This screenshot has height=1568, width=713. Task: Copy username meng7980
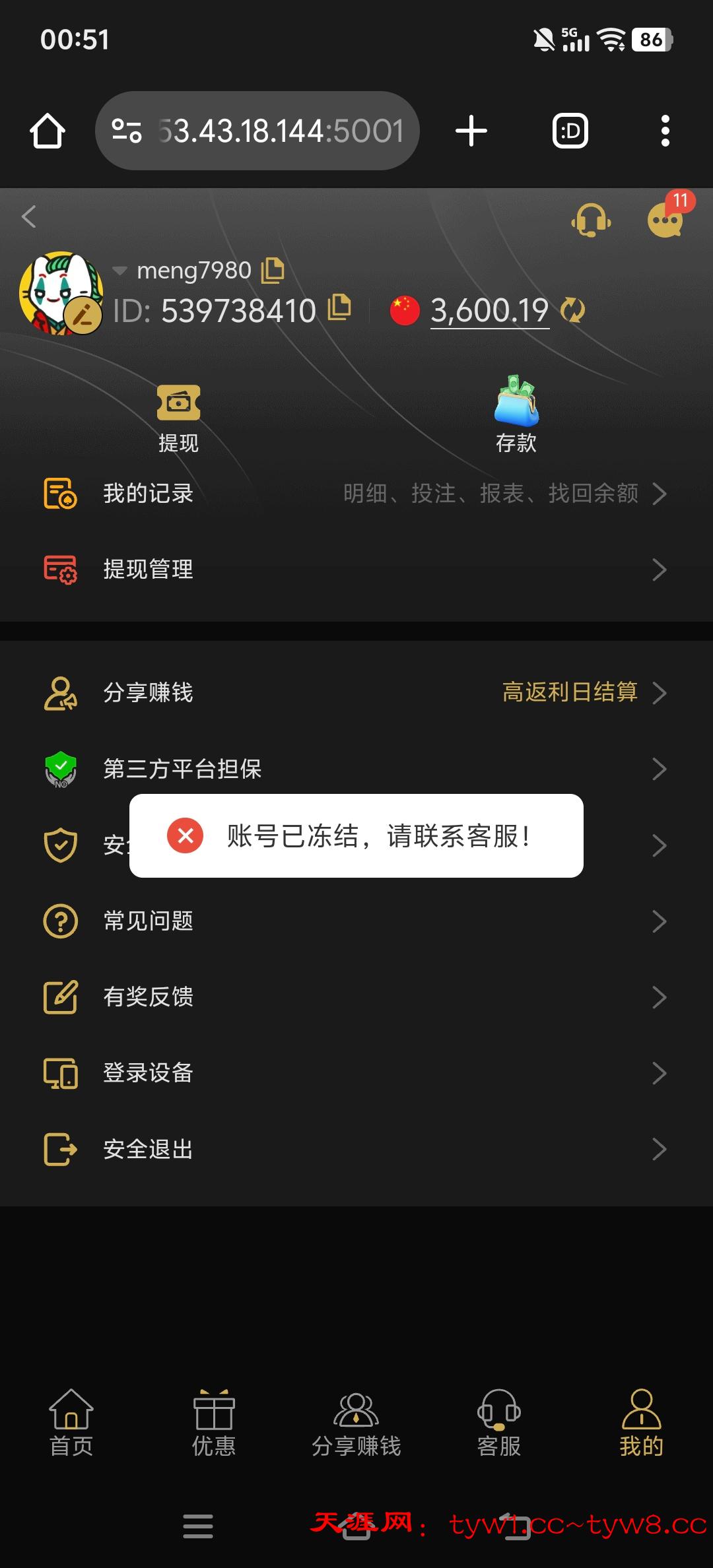point(273,271)
